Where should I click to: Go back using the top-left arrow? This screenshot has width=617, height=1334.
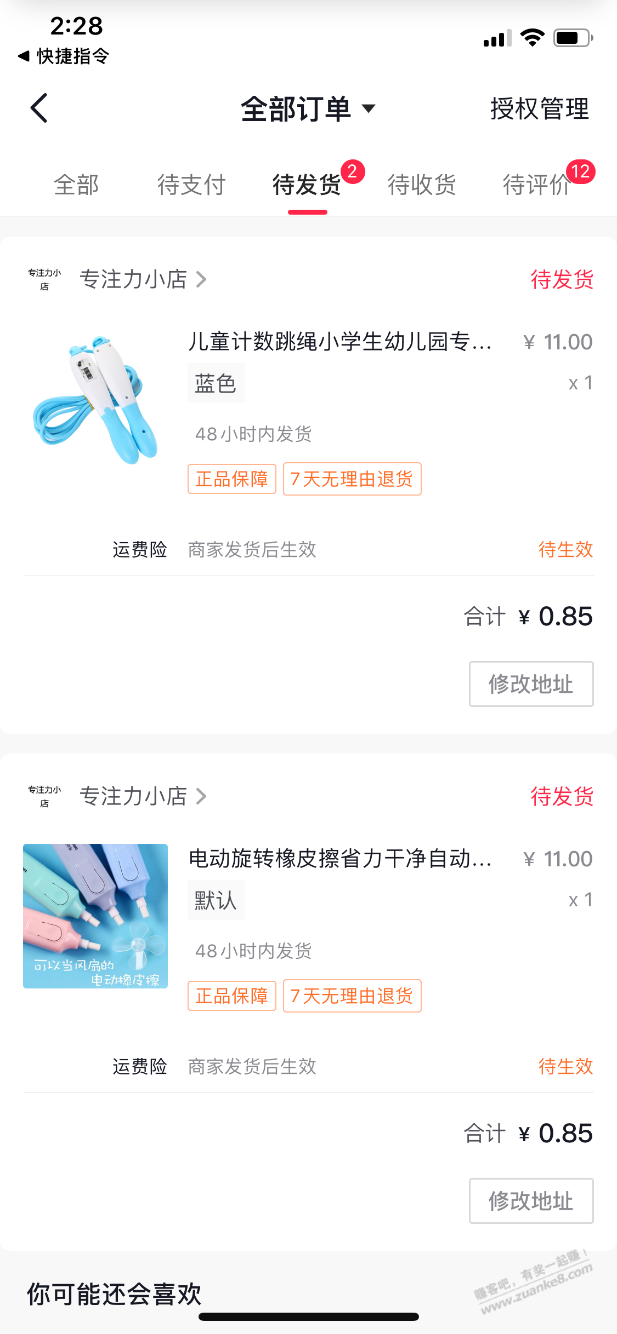pyautogui.click(x=39, y=108)
